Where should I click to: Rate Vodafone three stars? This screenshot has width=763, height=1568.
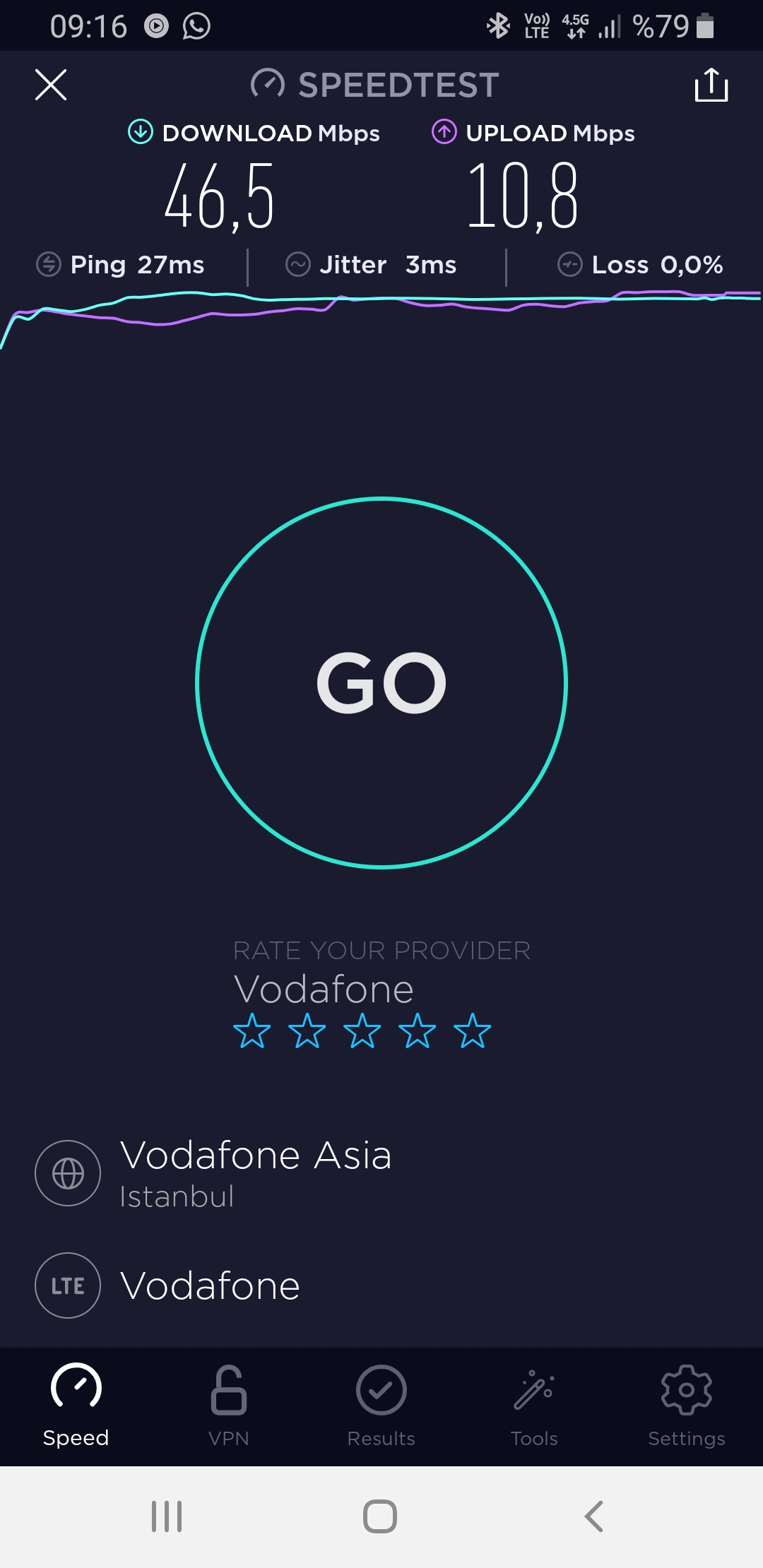click(x=362, y=1031)
